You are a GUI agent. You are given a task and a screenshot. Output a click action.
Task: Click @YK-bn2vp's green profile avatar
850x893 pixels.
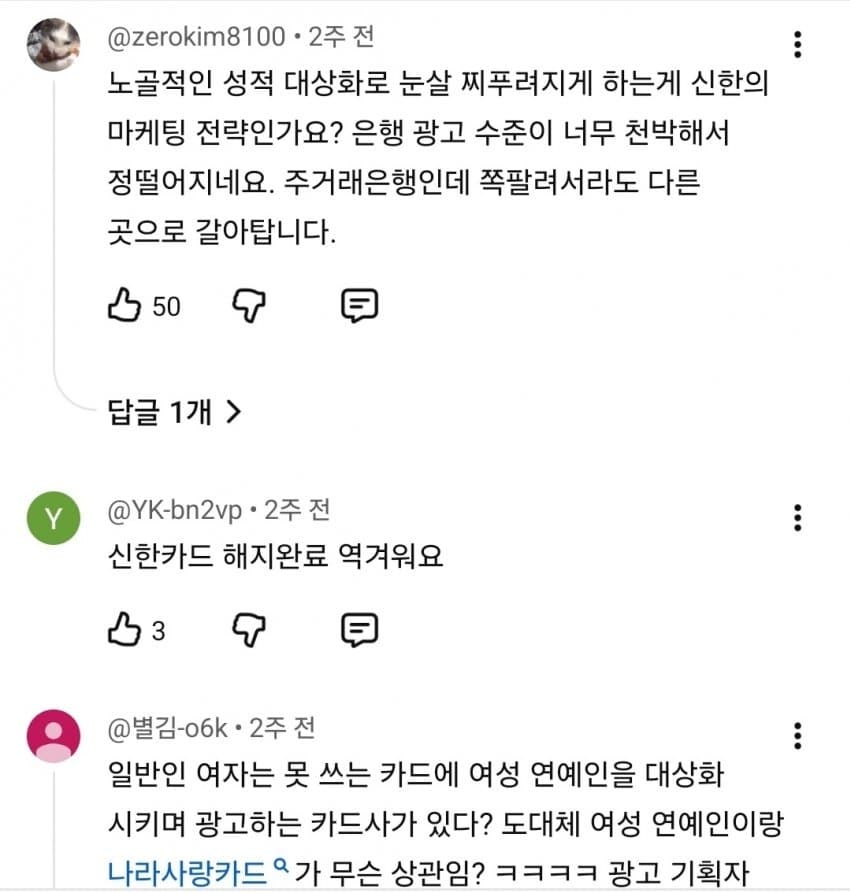tap(53, 519)
